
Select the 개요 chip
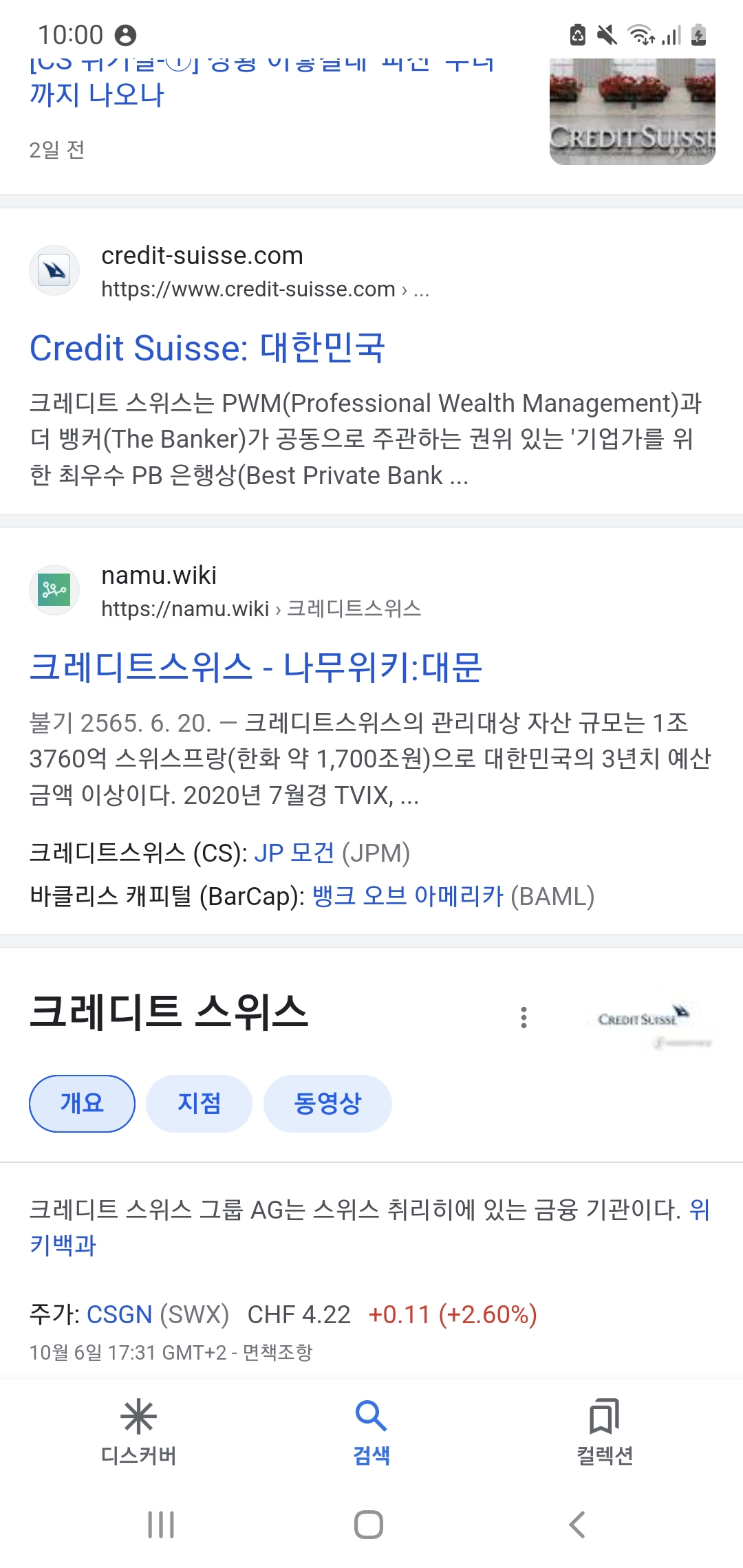82,1103
